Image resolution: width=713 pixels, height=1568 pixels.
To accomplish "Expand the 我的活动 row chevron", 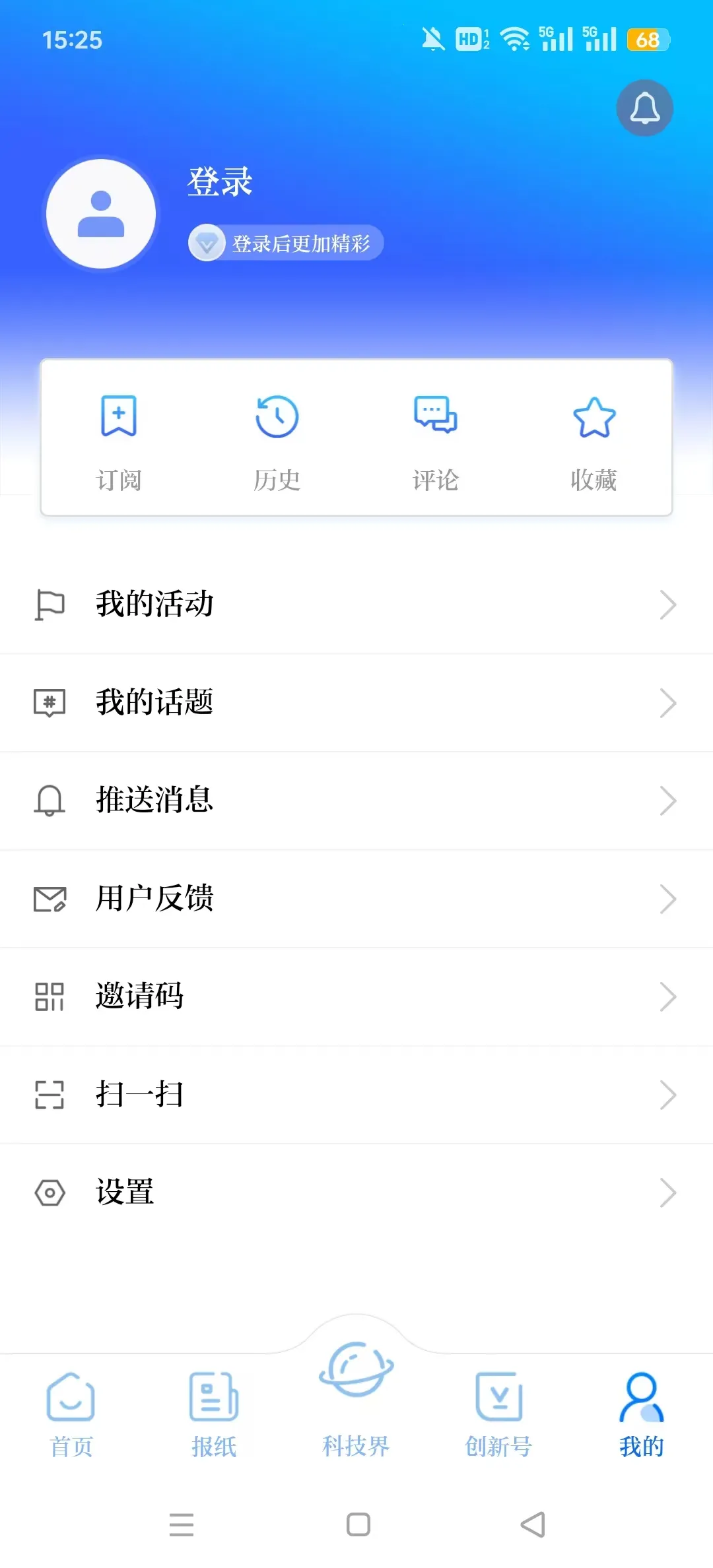I will pyautogui.click(x=669, y=604).
